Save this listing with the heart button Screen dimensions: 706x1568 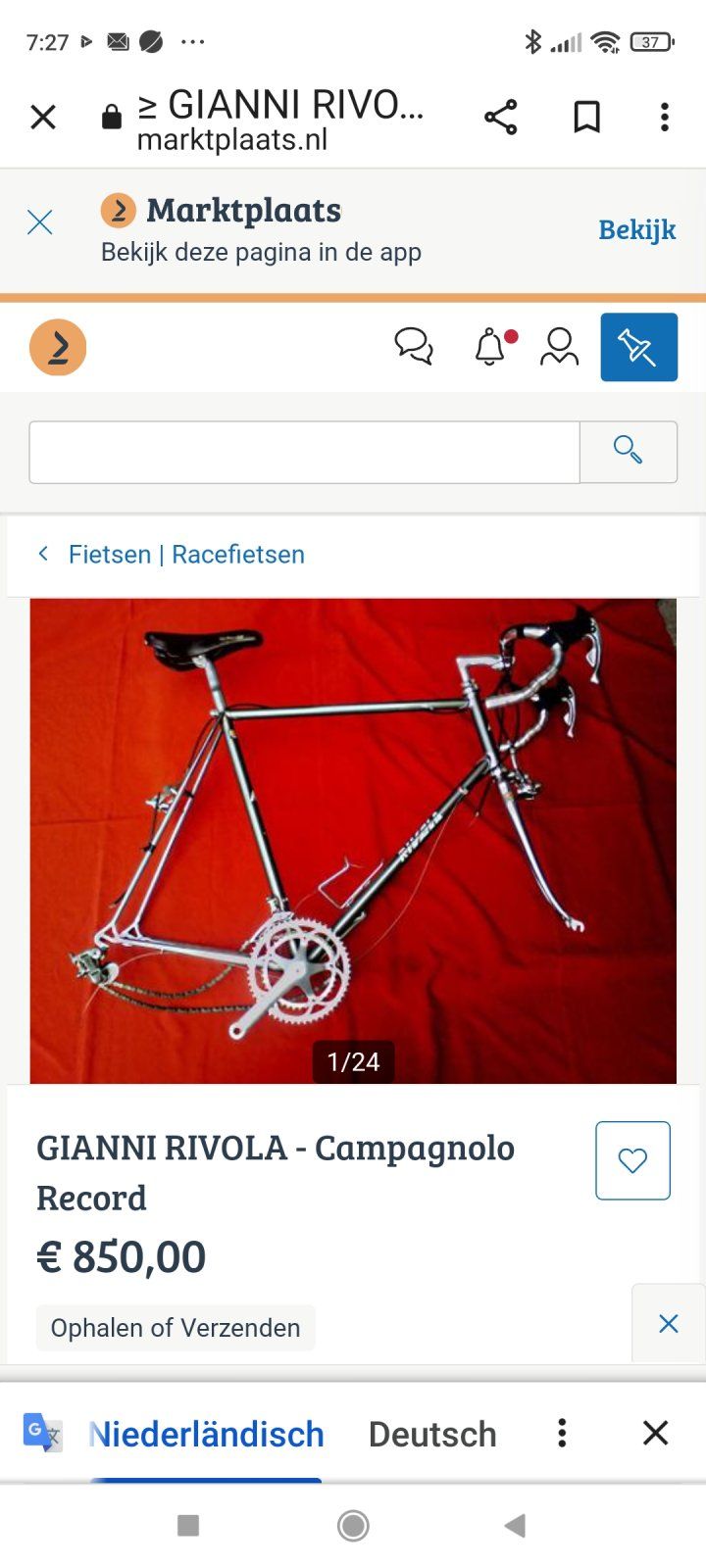[x=632, y=1160]
